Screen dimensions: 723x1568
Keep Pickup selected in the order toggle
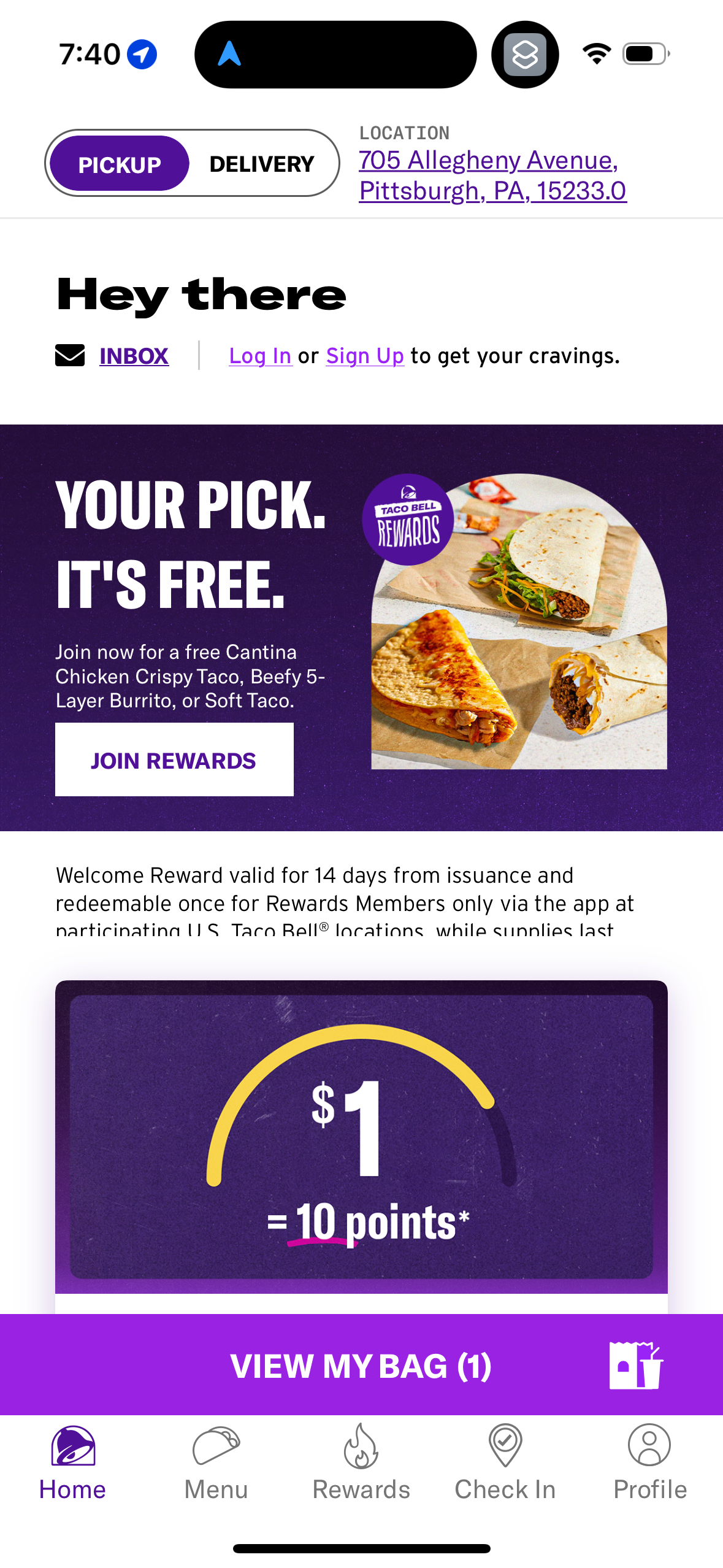coord(120,163)
